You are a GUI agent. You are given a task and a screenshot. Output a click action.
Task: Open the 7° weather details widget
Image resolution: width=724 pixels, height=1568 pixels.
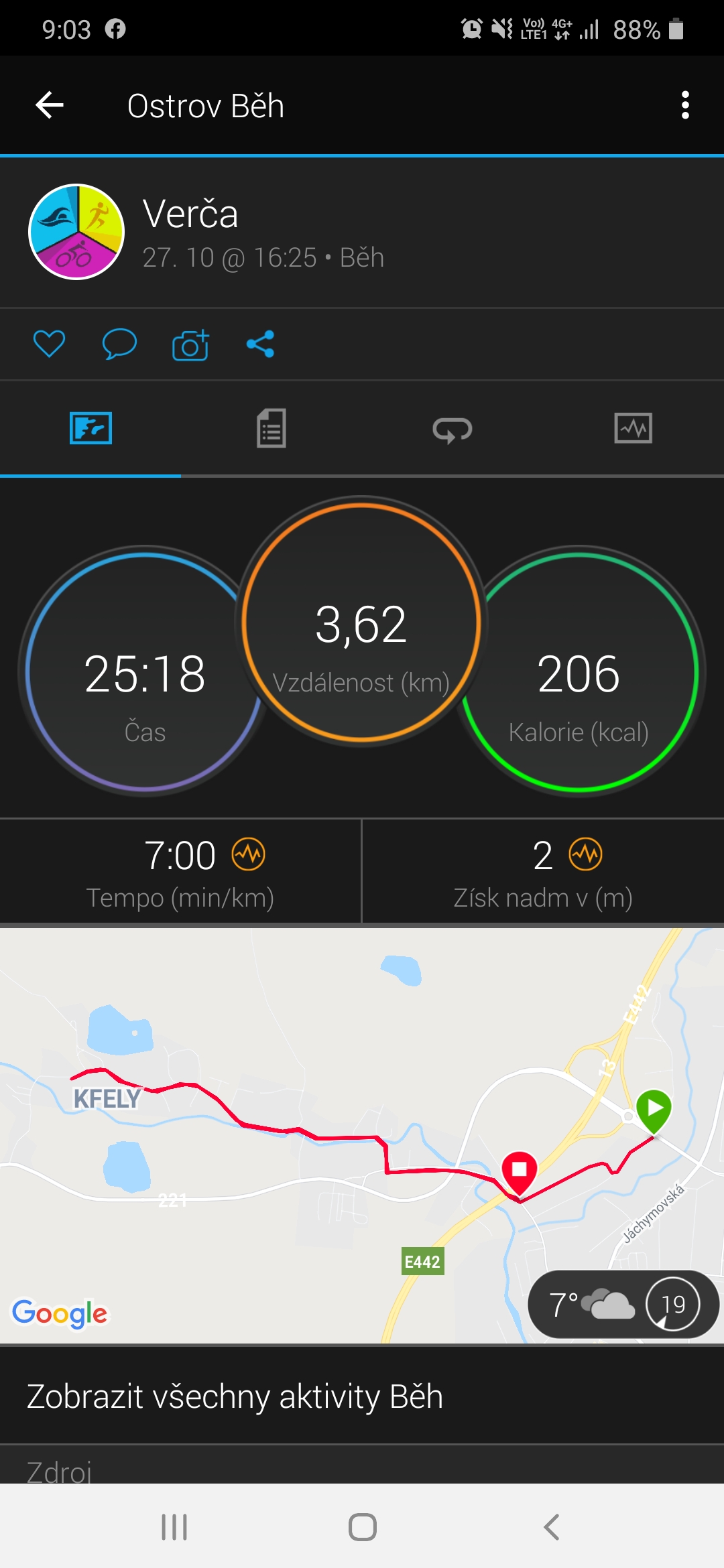623,1304
